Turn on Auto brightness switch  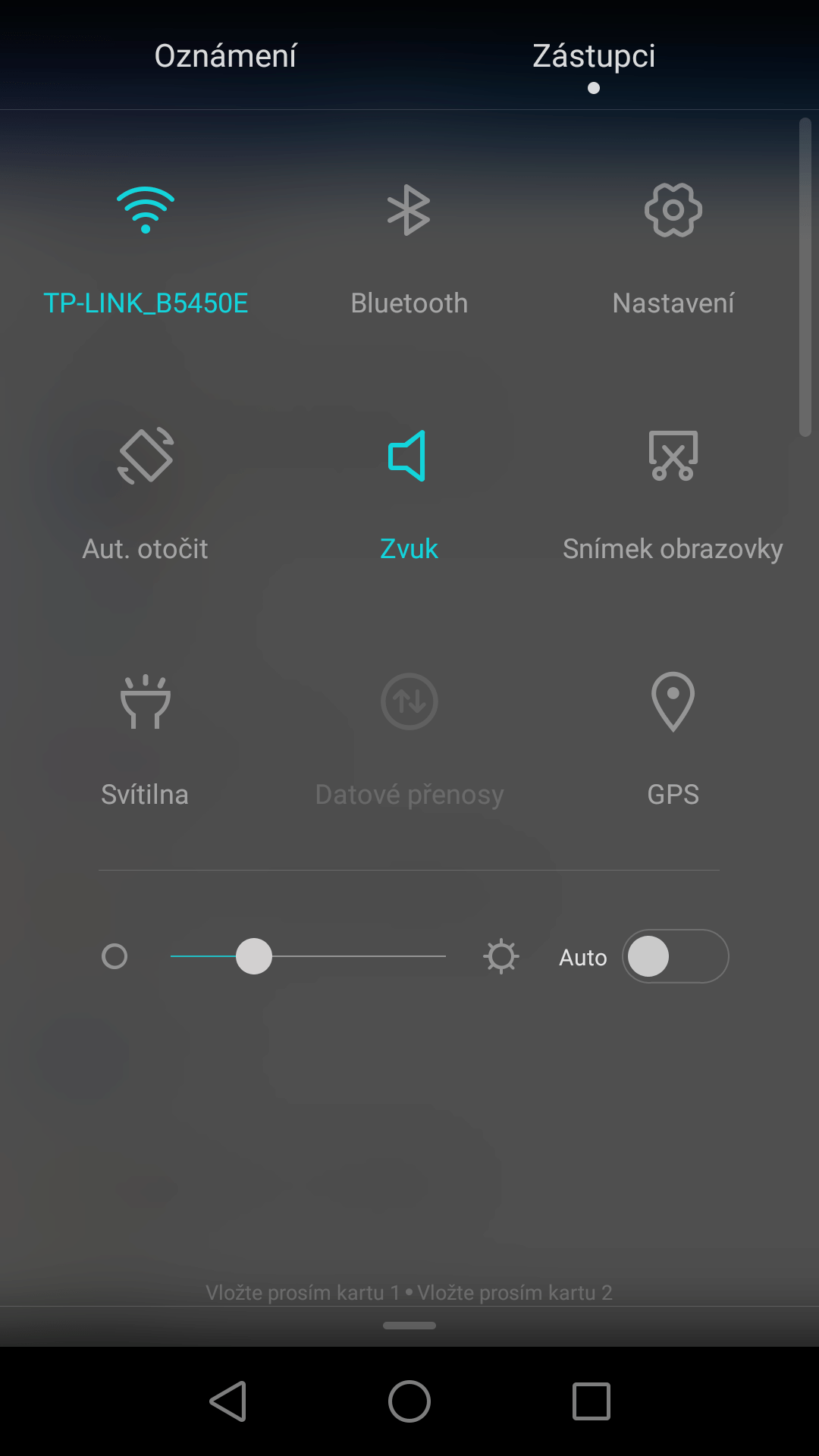pyautogui.click(x=675, y=956)
